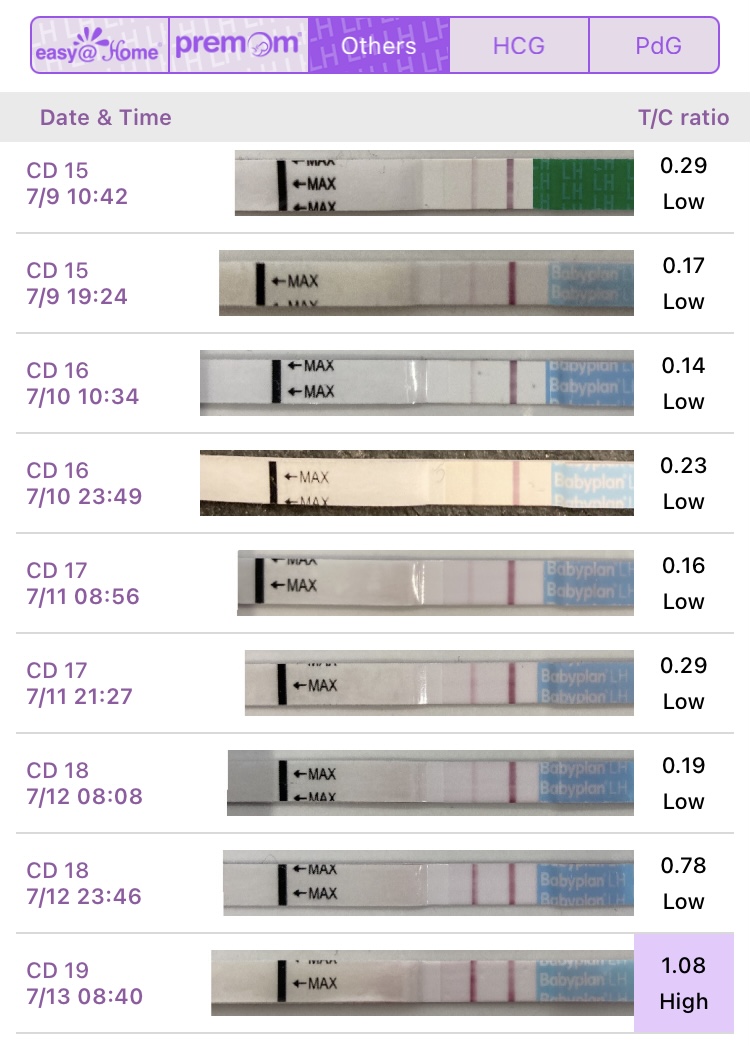View the 7/11 08:56 test strip

[435, 583]
